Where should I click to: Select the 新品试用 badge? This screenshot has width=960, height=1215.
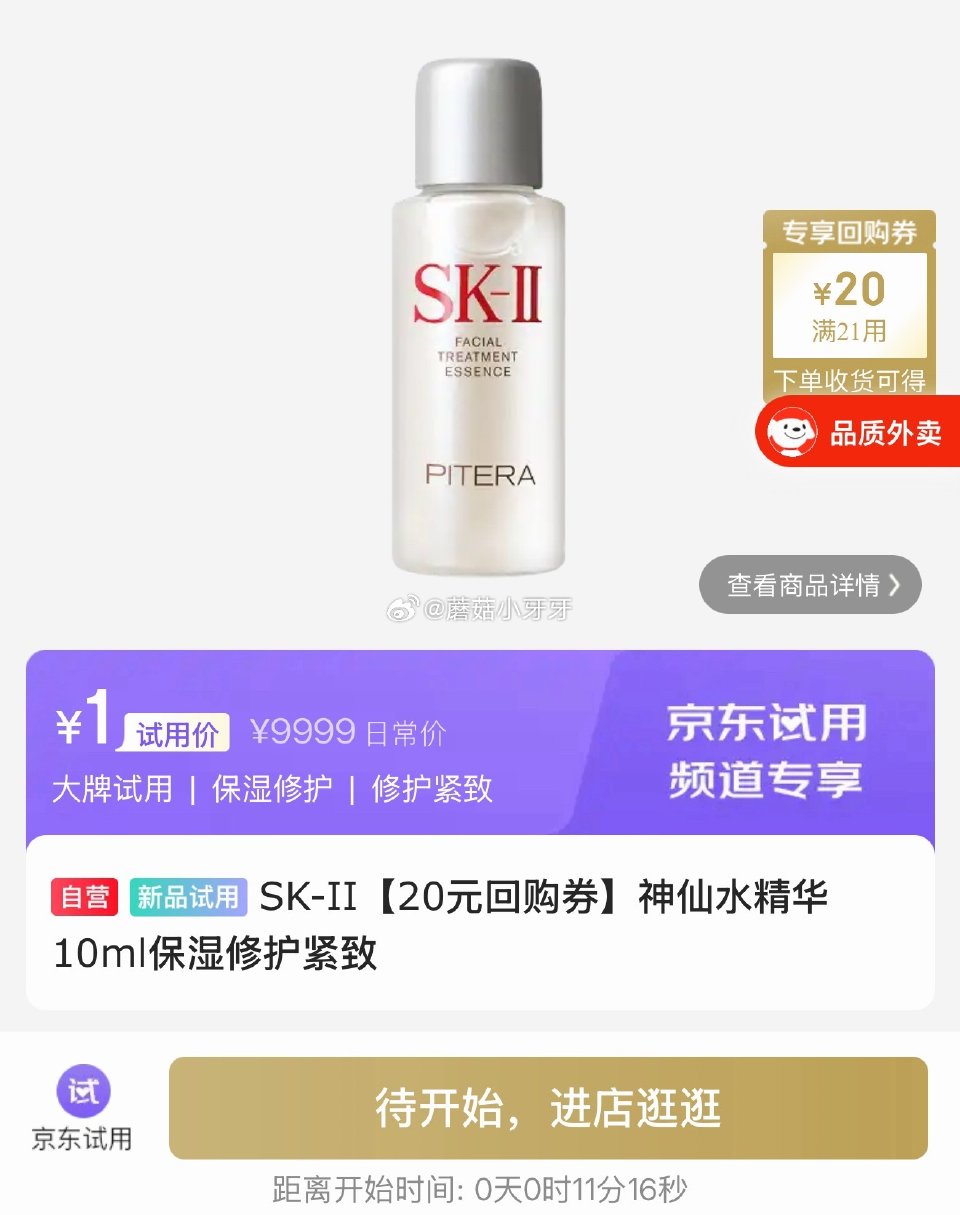coord(187,899)
